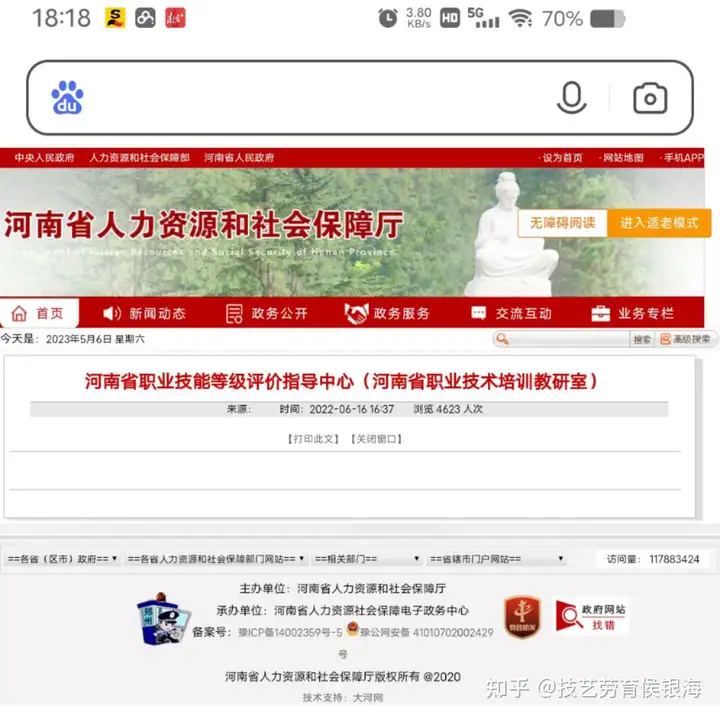The image size is (720, 718).
Task: Open the 人力资源和社会保障部 link
Action: coord(139,158)
